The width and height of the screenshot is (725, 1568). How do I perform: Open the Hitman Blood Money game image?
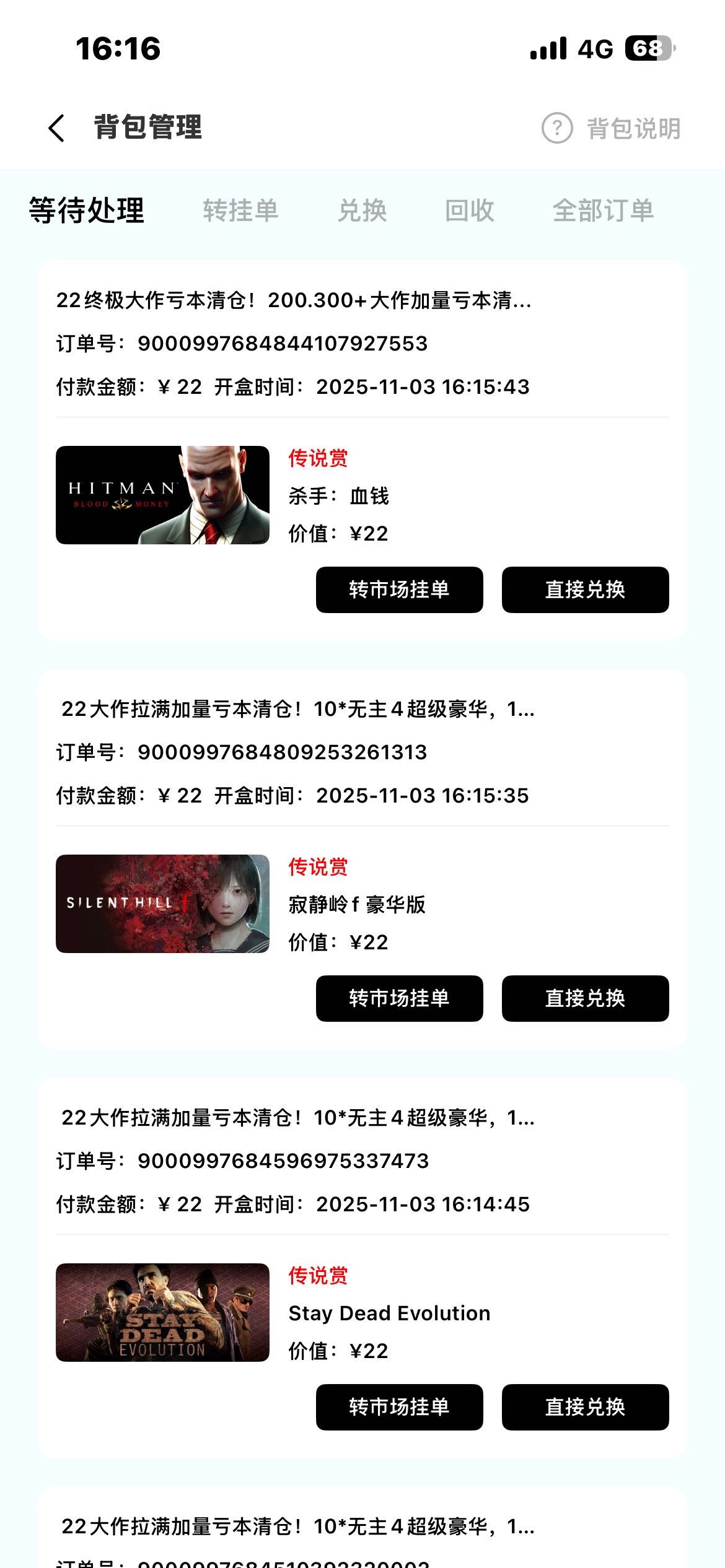click(x=162, y=495)
